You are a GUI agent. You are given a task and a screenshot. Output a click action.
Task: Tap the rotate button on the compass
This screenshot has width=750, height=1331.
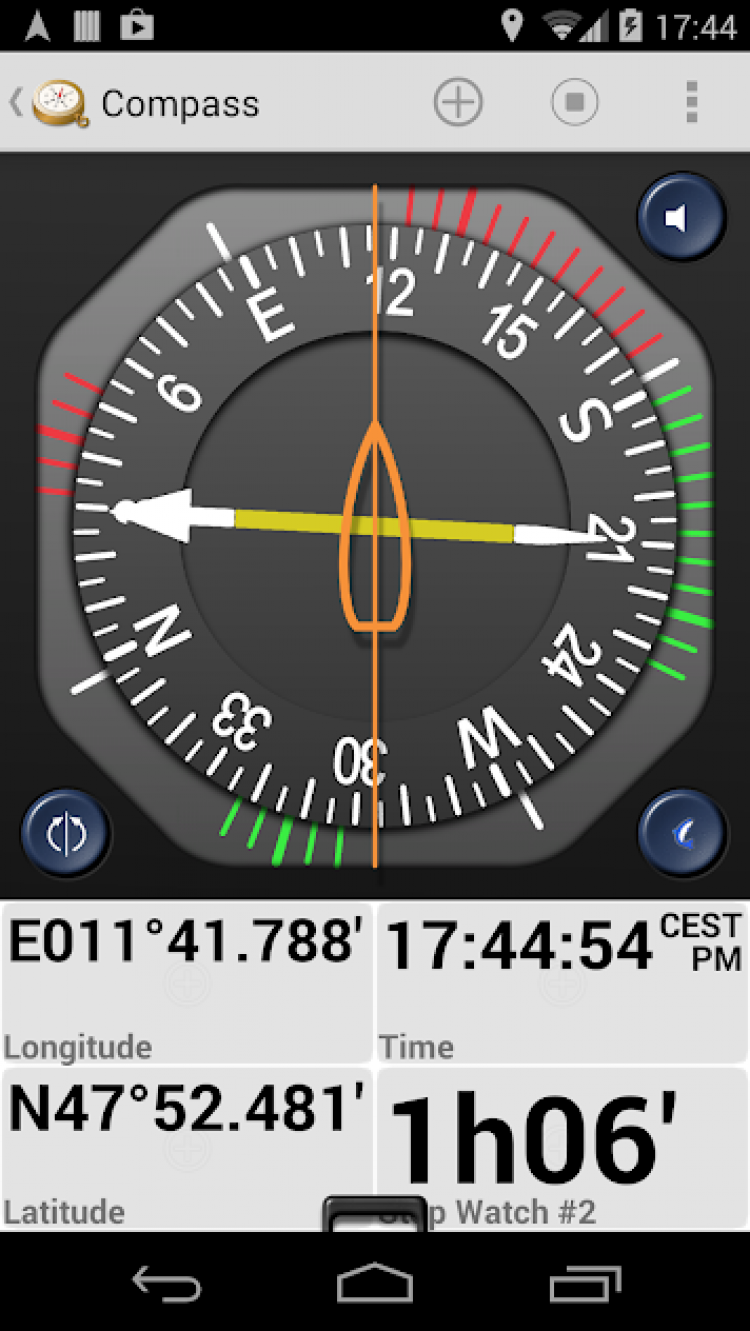(66, 834)
